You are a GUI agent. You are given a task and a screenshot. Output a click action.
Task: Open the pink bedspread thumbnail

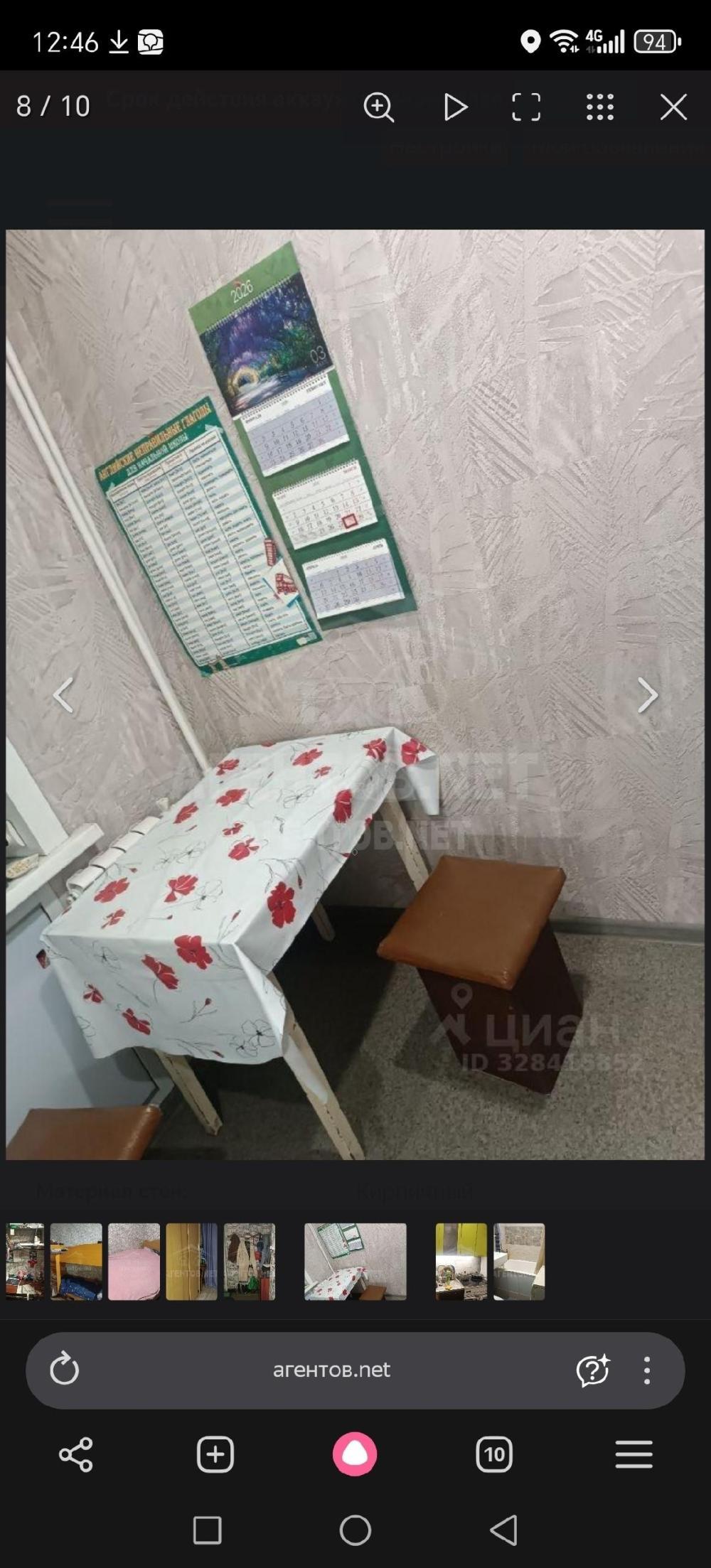pyautogui.click(x=134, y=1262)
